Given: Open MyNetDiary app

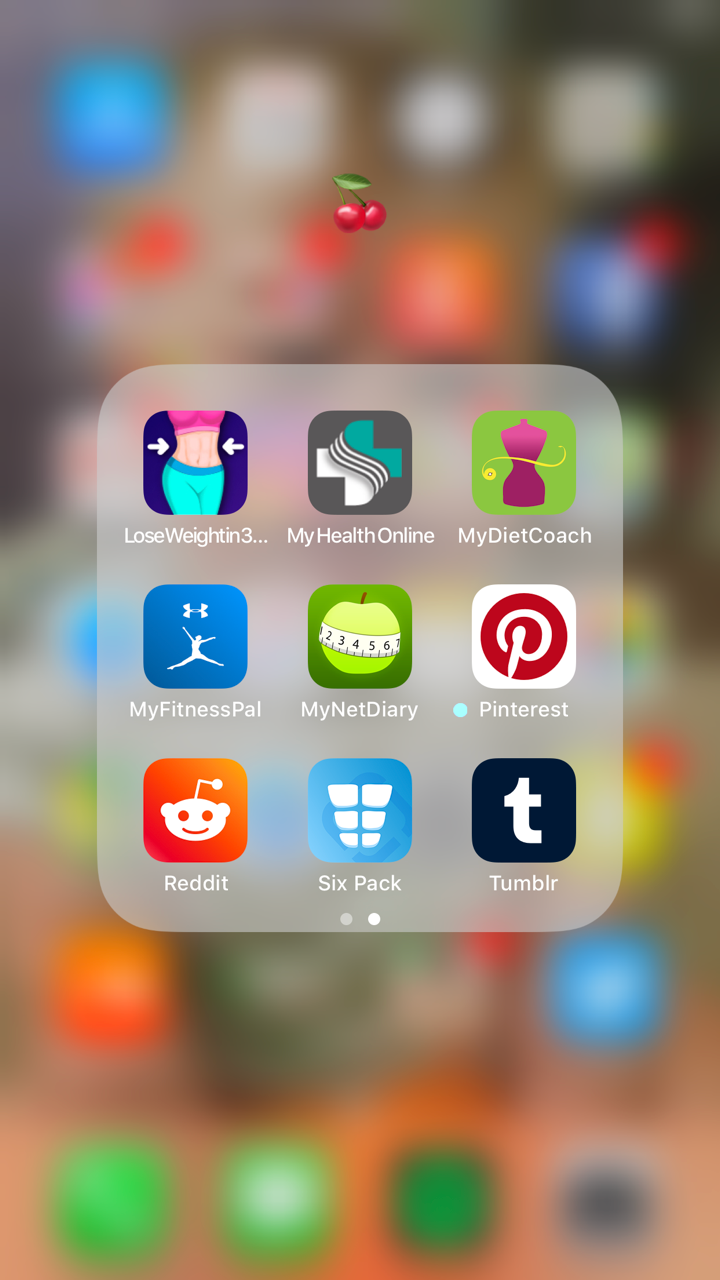Looking at the screenshot, I should [x=360, y=636].
